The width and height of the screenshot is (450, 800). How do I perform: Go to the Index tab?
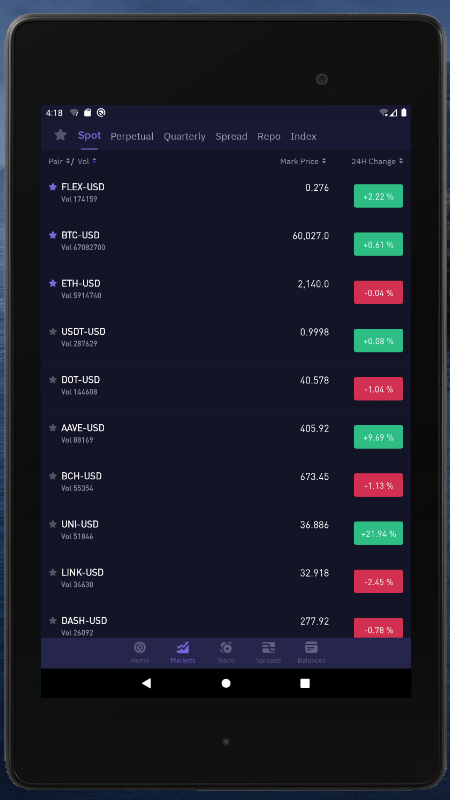[x=304, y=136]
